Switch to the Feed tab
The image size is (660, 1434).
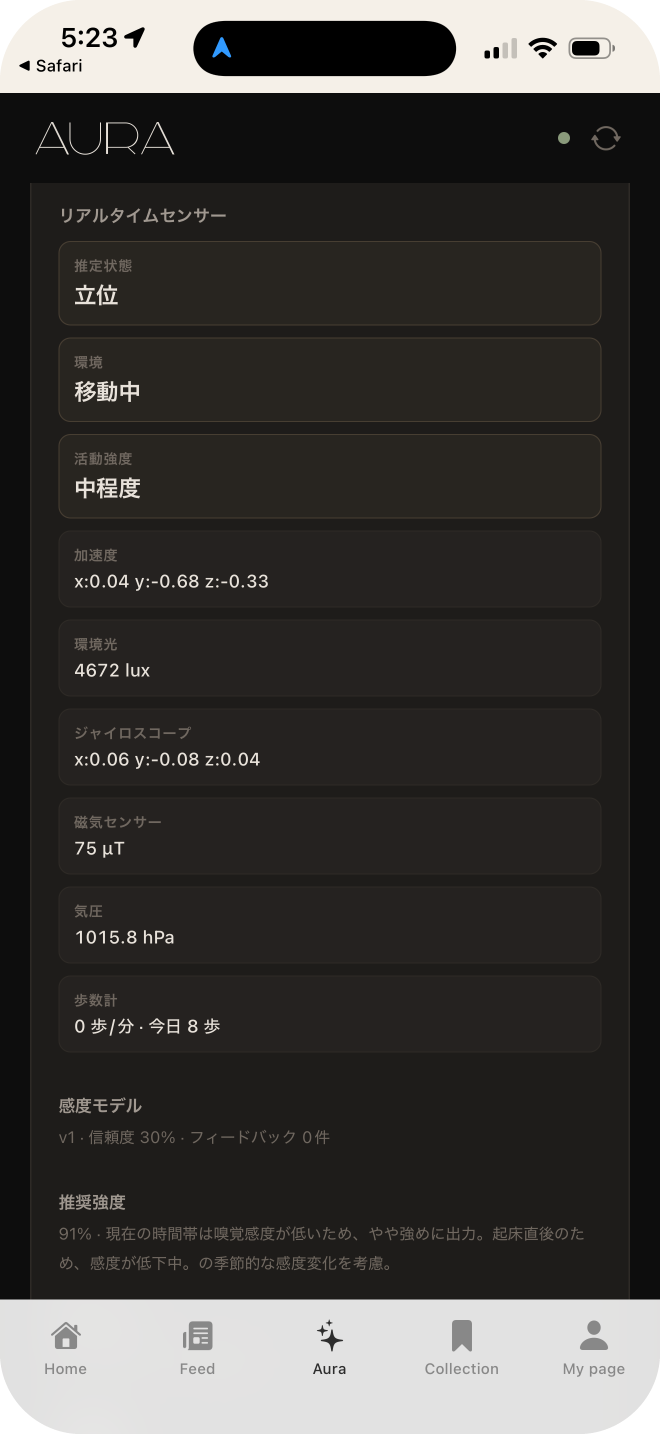[x=197, y=1347]
